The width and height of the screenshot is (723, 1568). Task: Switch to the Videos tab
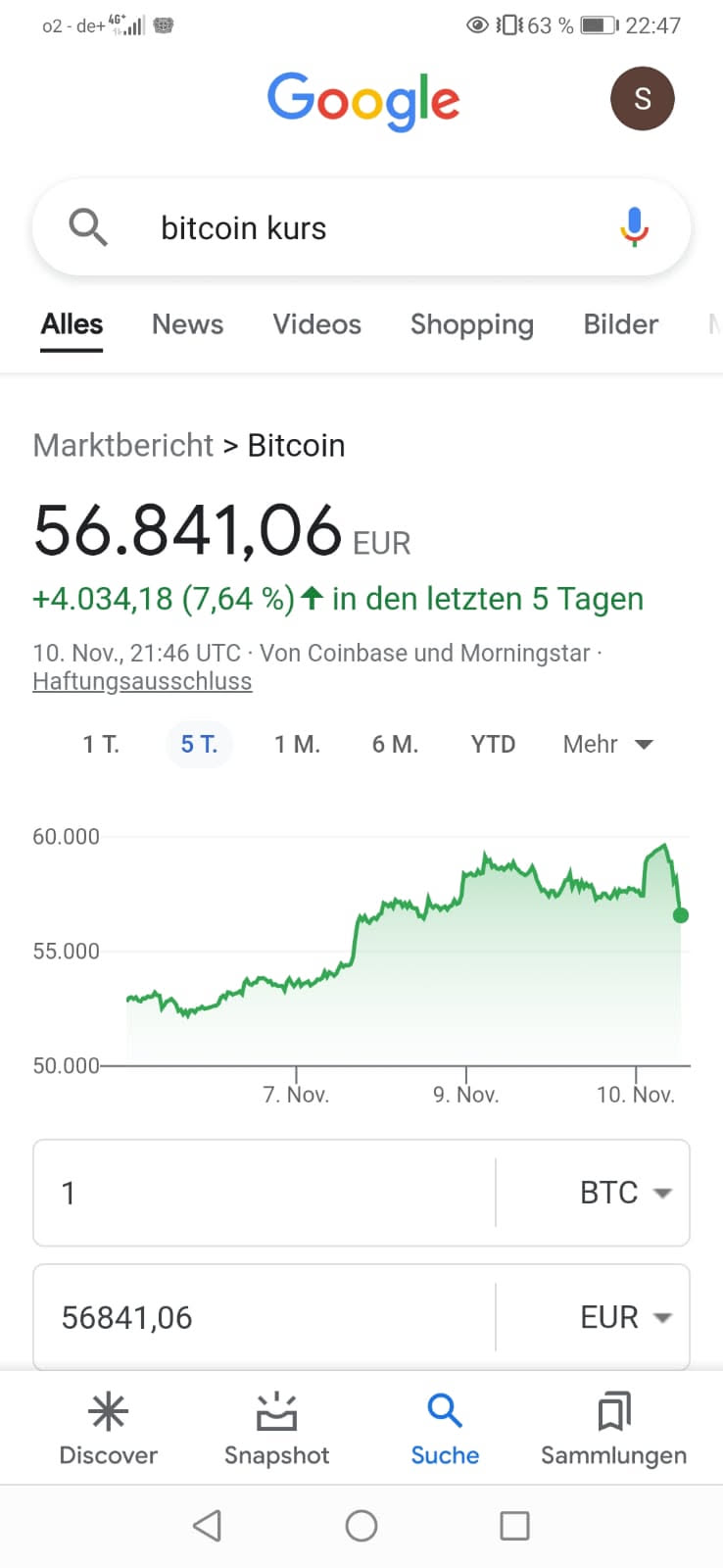coord(316,324)
